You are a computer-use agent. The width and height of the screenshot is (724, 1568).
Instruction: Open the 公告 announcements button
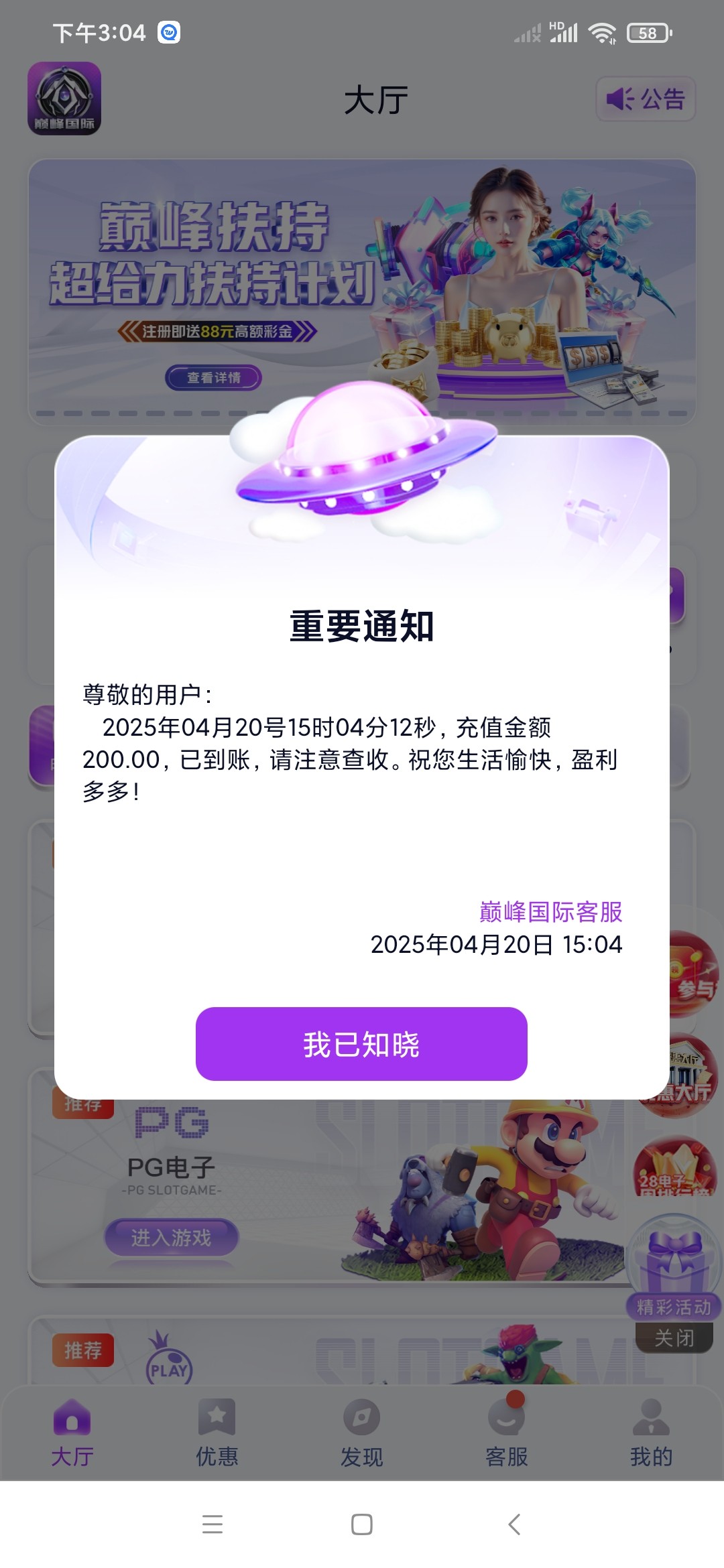point(646,99)
